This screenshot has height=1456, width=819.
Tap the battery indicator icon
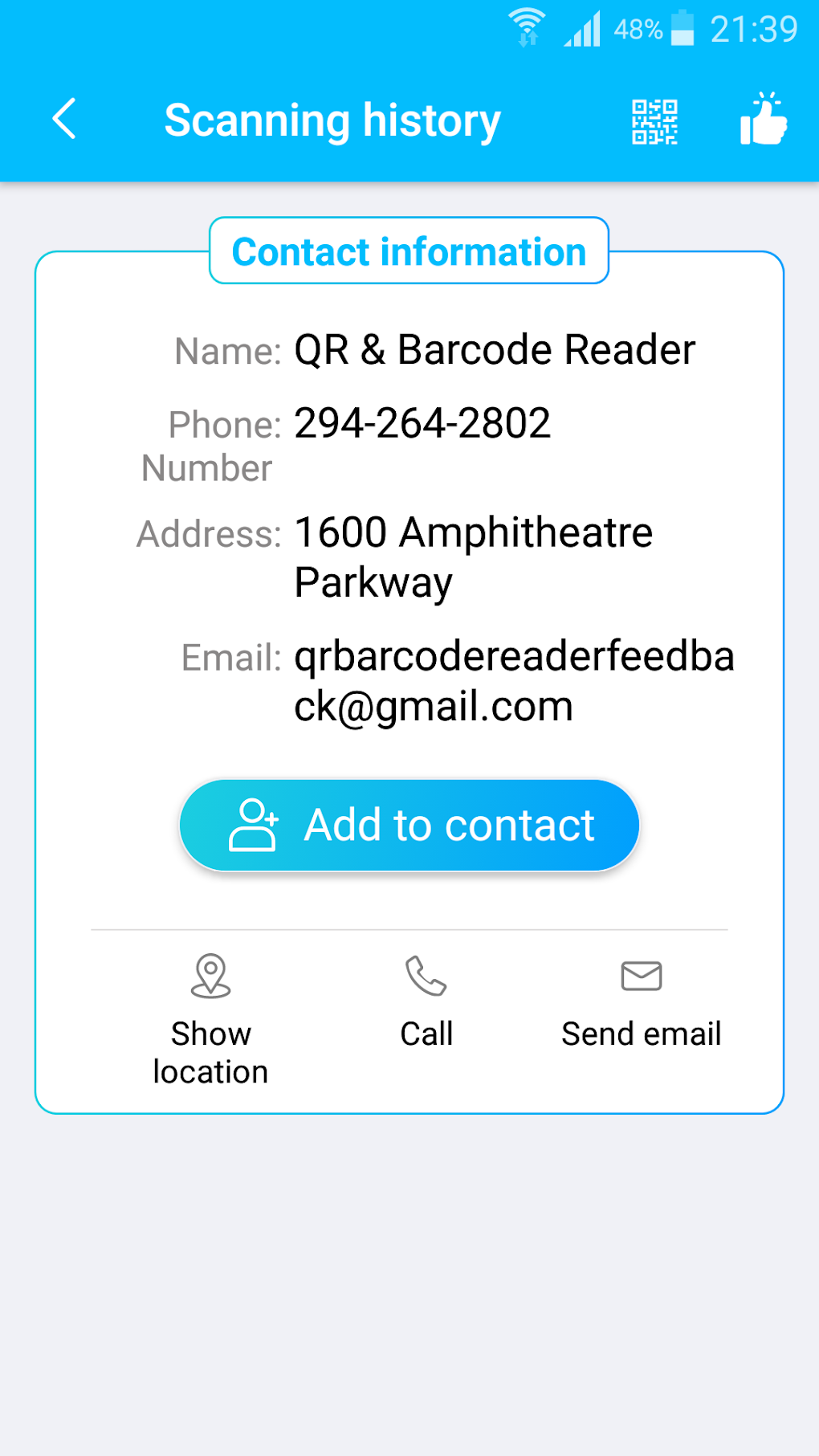tap(682, 29)
